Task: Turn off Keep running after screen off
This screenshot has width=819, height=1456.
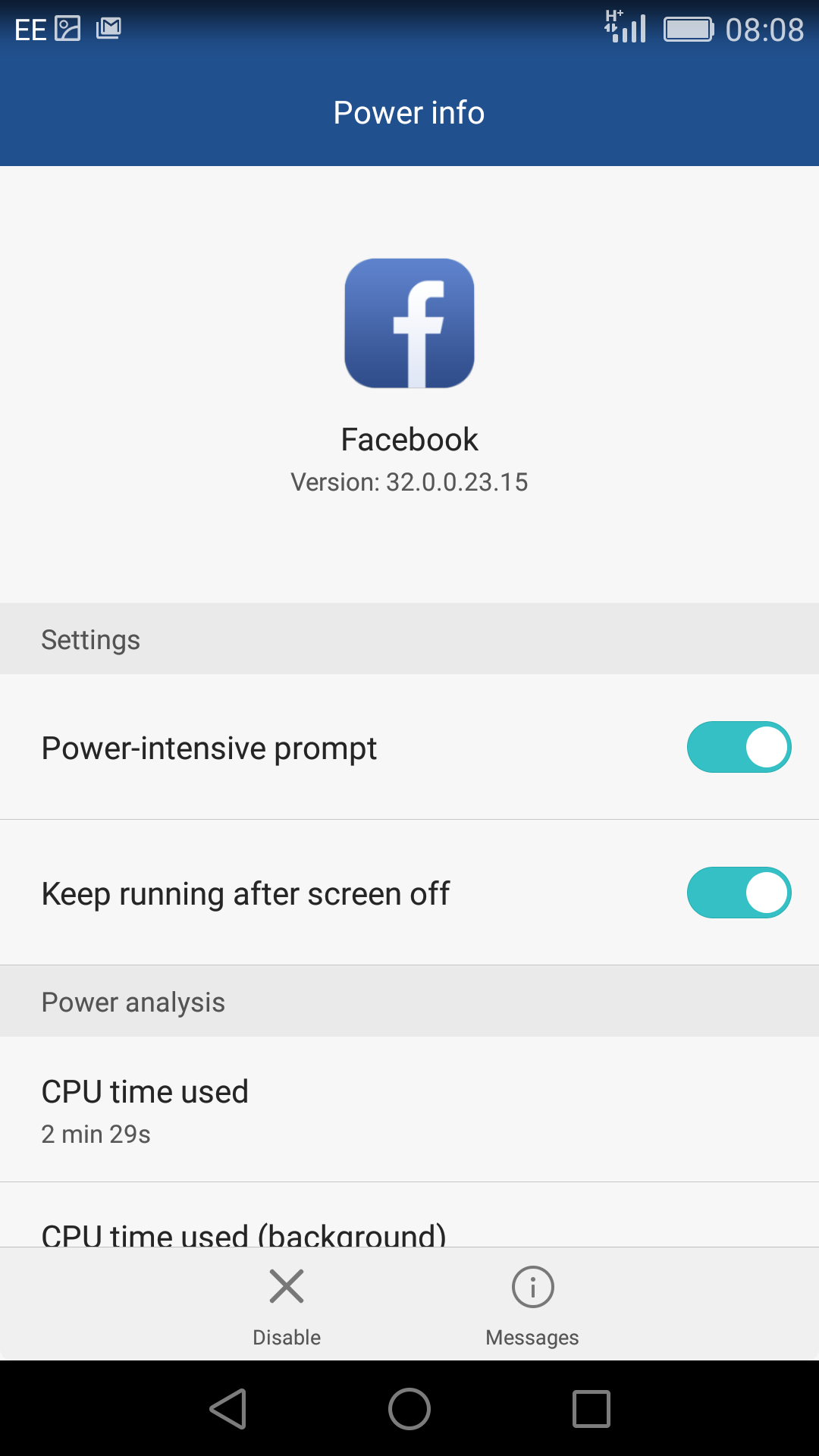Action: [739, 893]
